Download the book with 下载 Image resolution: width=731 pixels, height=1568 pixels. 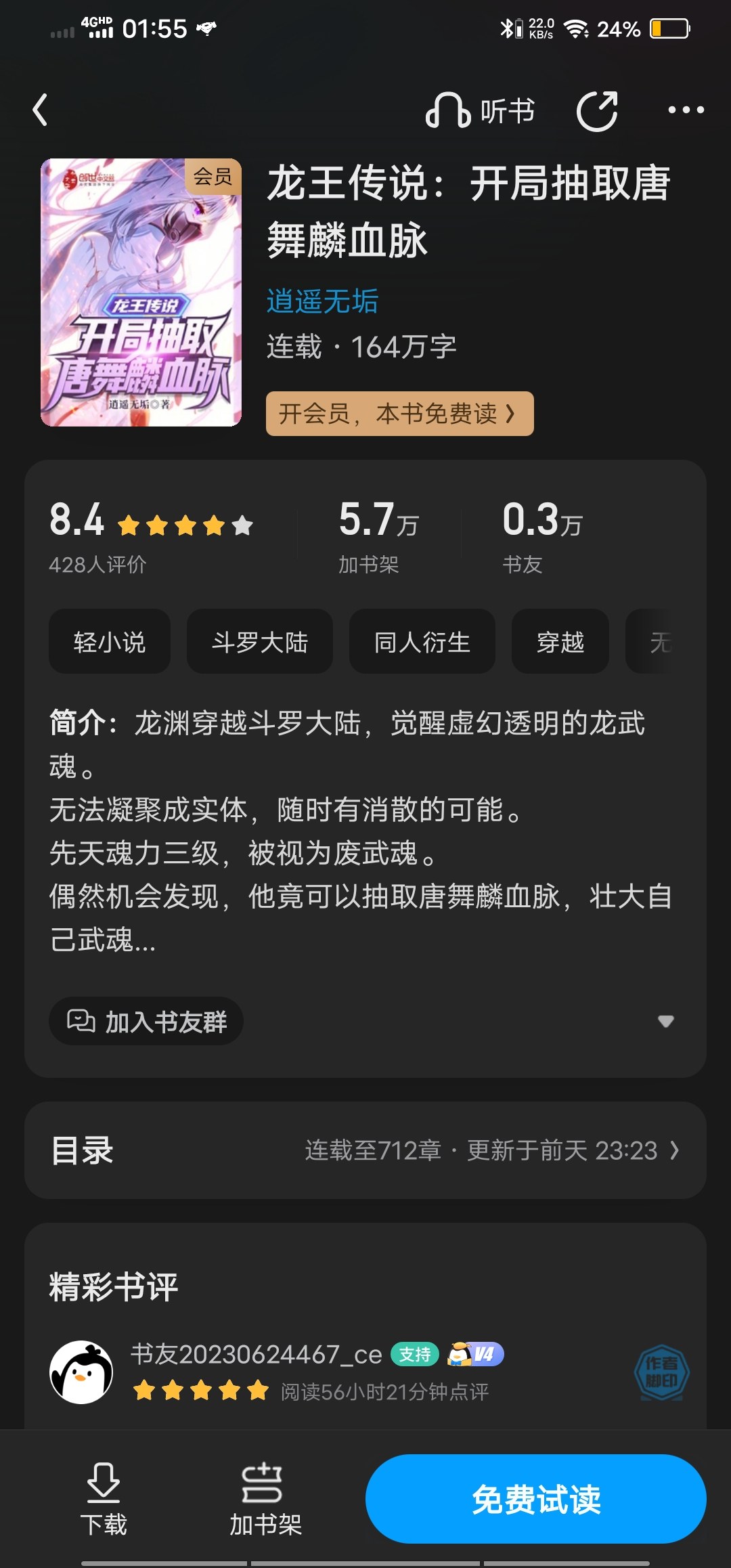point(104,1499)
